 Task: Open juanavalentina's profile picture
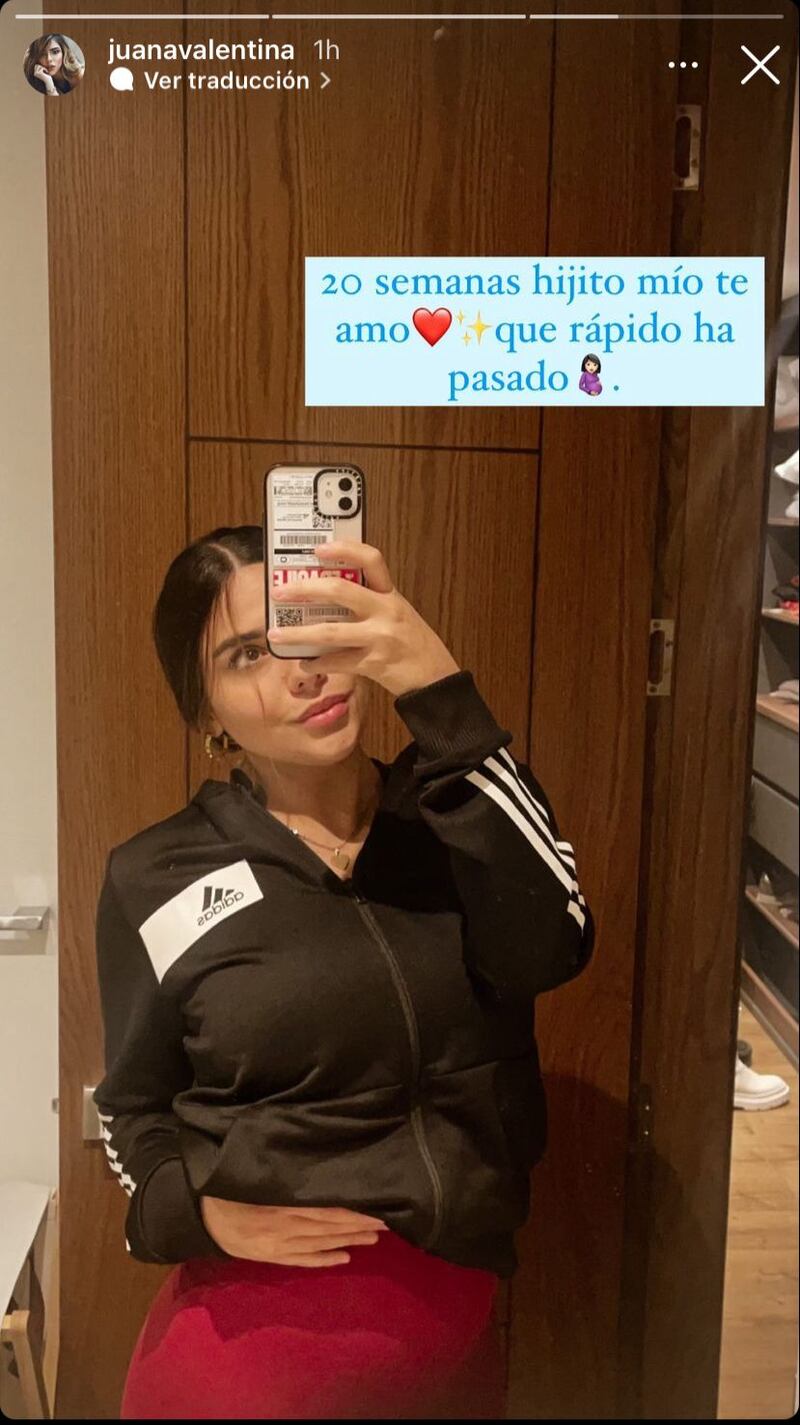pos(54,65)
